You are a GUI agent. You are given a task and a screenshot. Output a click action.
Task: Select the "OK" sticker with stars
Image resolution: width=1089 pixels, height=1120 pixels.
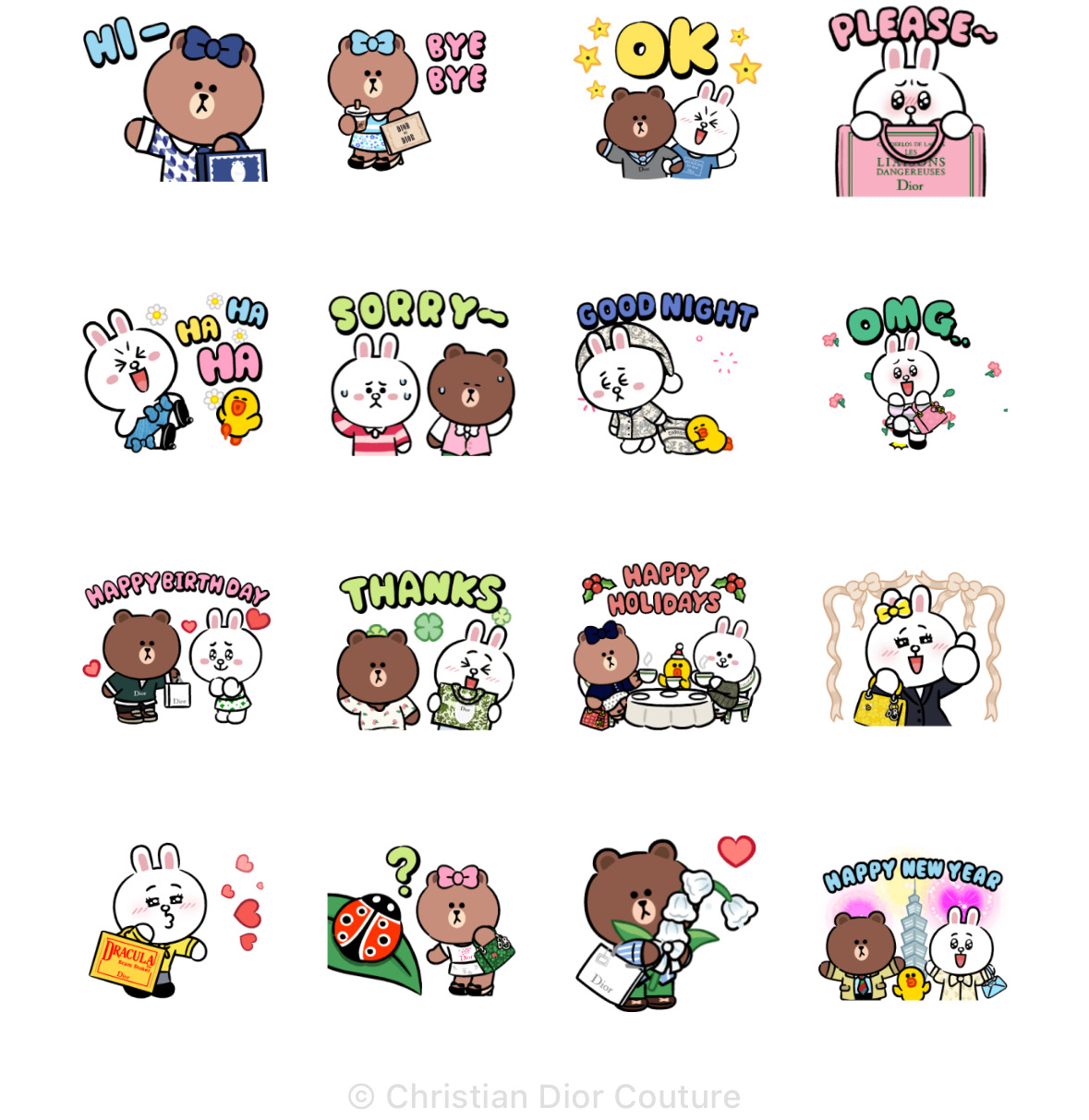(x=667, y=99)
